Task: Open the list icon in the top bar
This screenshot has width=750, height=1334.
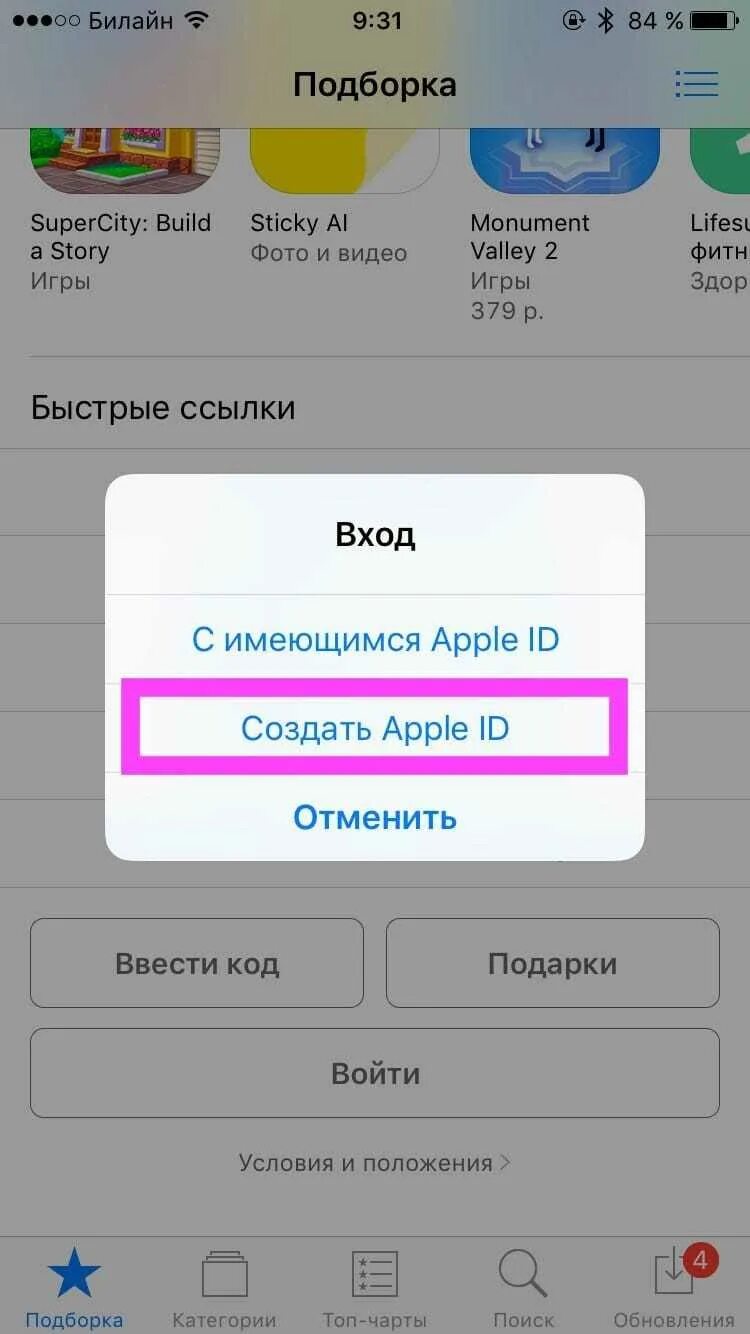Action: pos(696,84)
